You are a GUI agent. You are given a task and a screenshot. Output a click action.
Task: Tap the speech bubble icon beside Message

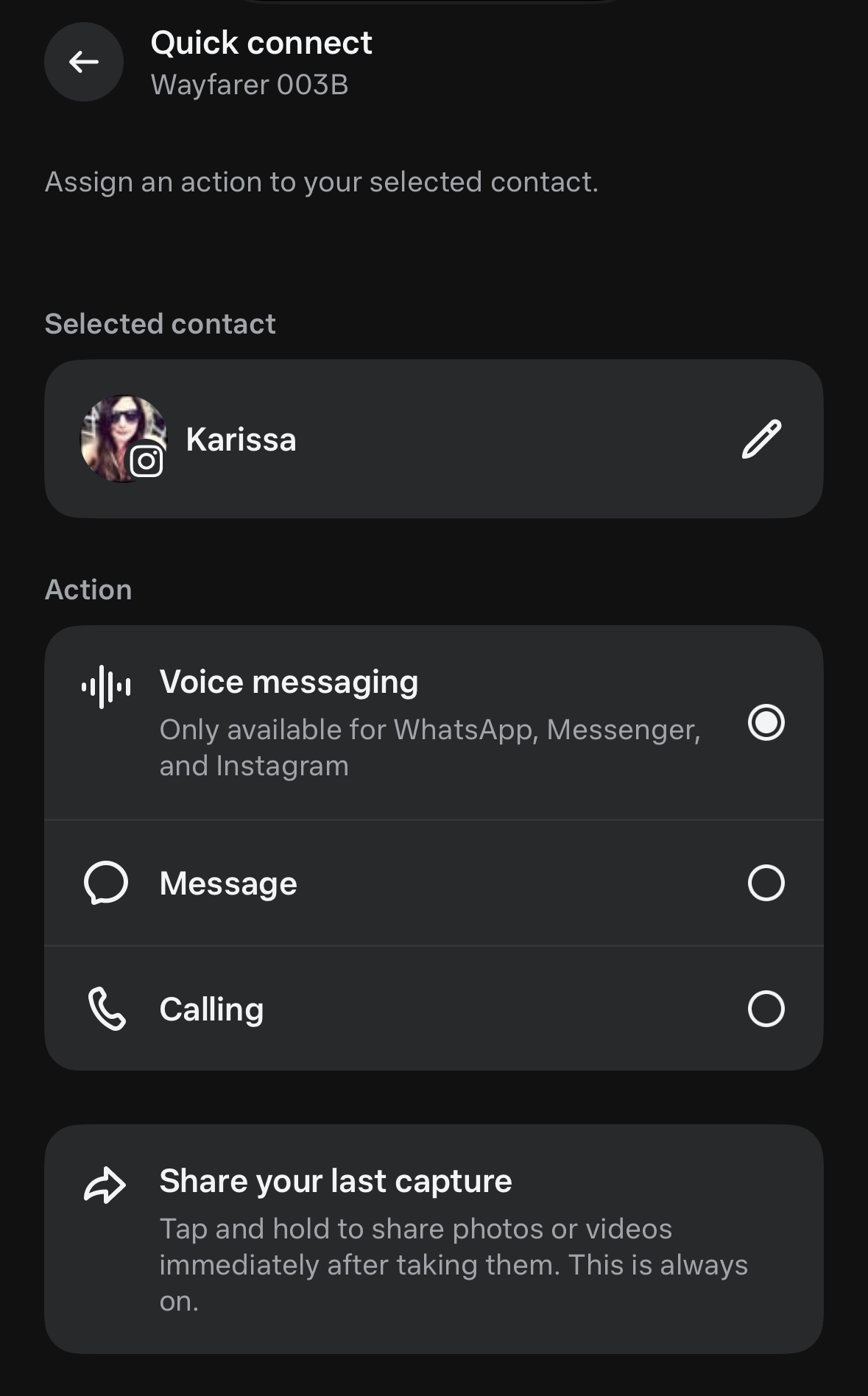point(105,883)
